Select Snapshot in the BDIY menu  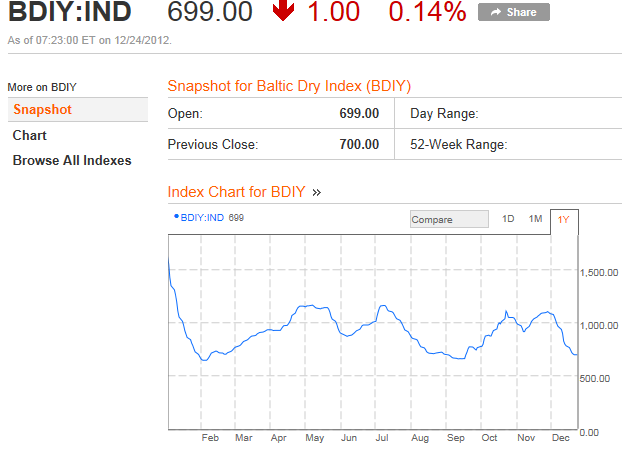(x=42, y=110)
